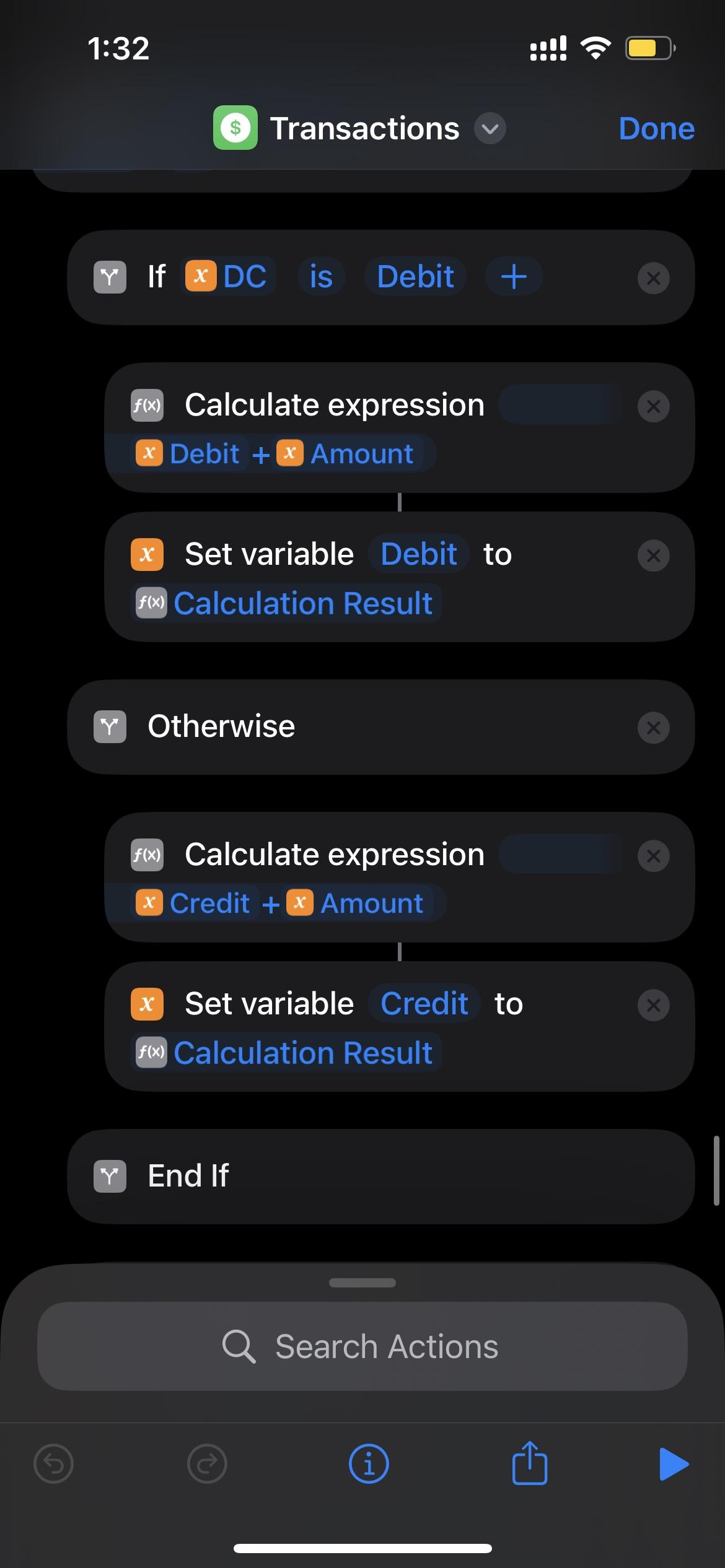Remove the Set variable Debit action
Screen dimensions: 725x1568
653,555
